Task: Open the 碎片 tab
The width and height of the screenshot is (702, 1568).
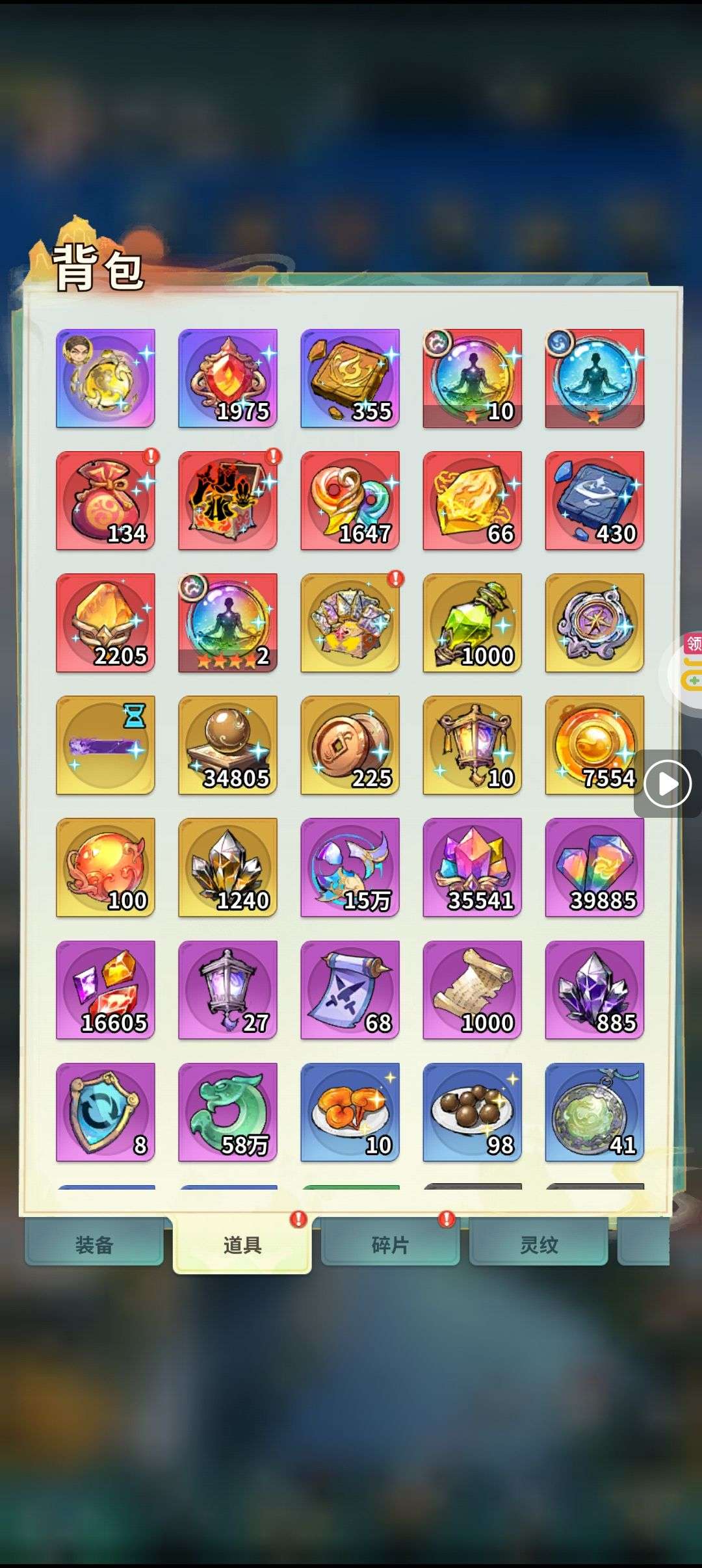Action: click(x=390, y=1244)
